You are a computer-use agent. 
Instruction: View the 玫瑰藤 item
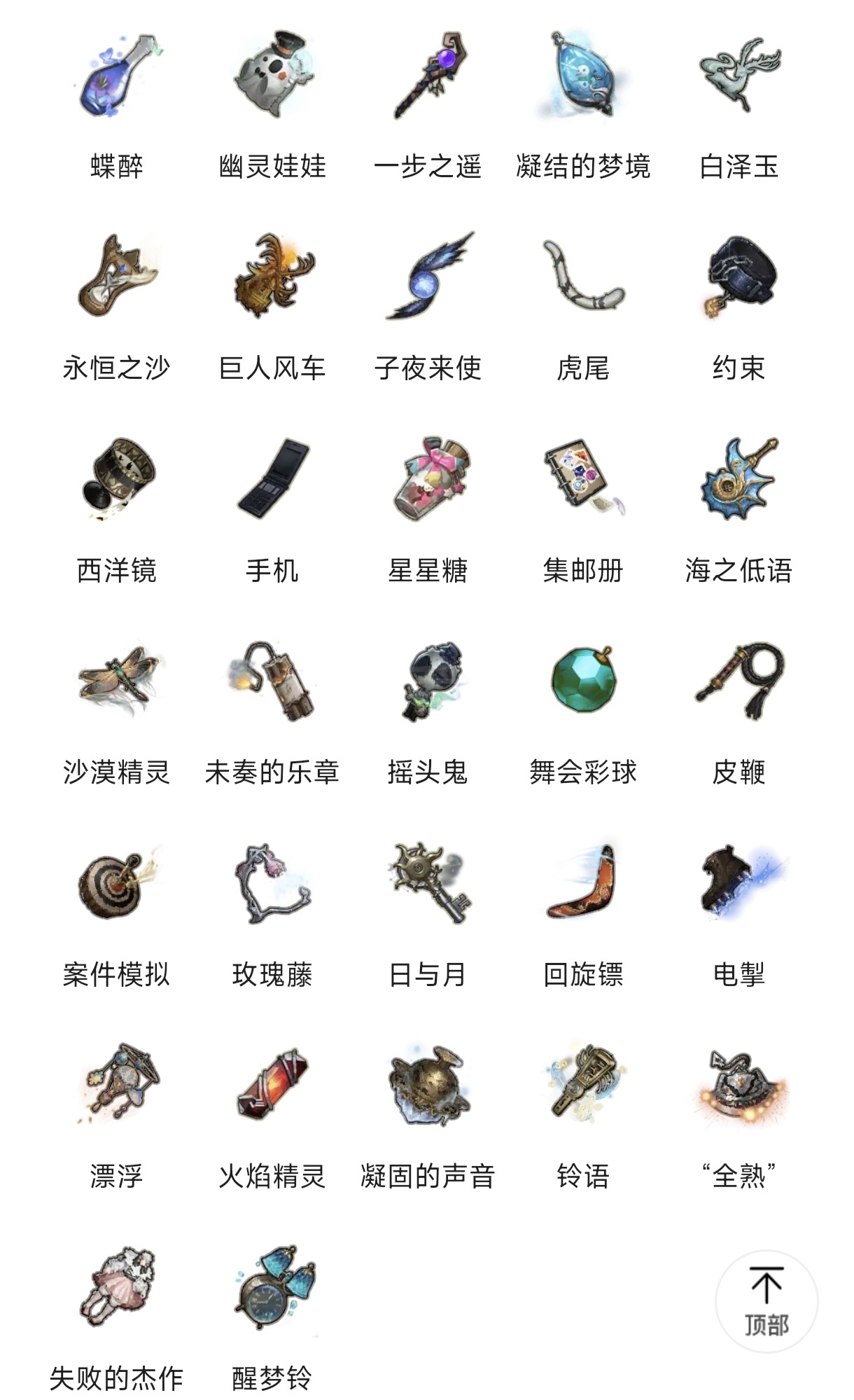click(x=272, y=913)
